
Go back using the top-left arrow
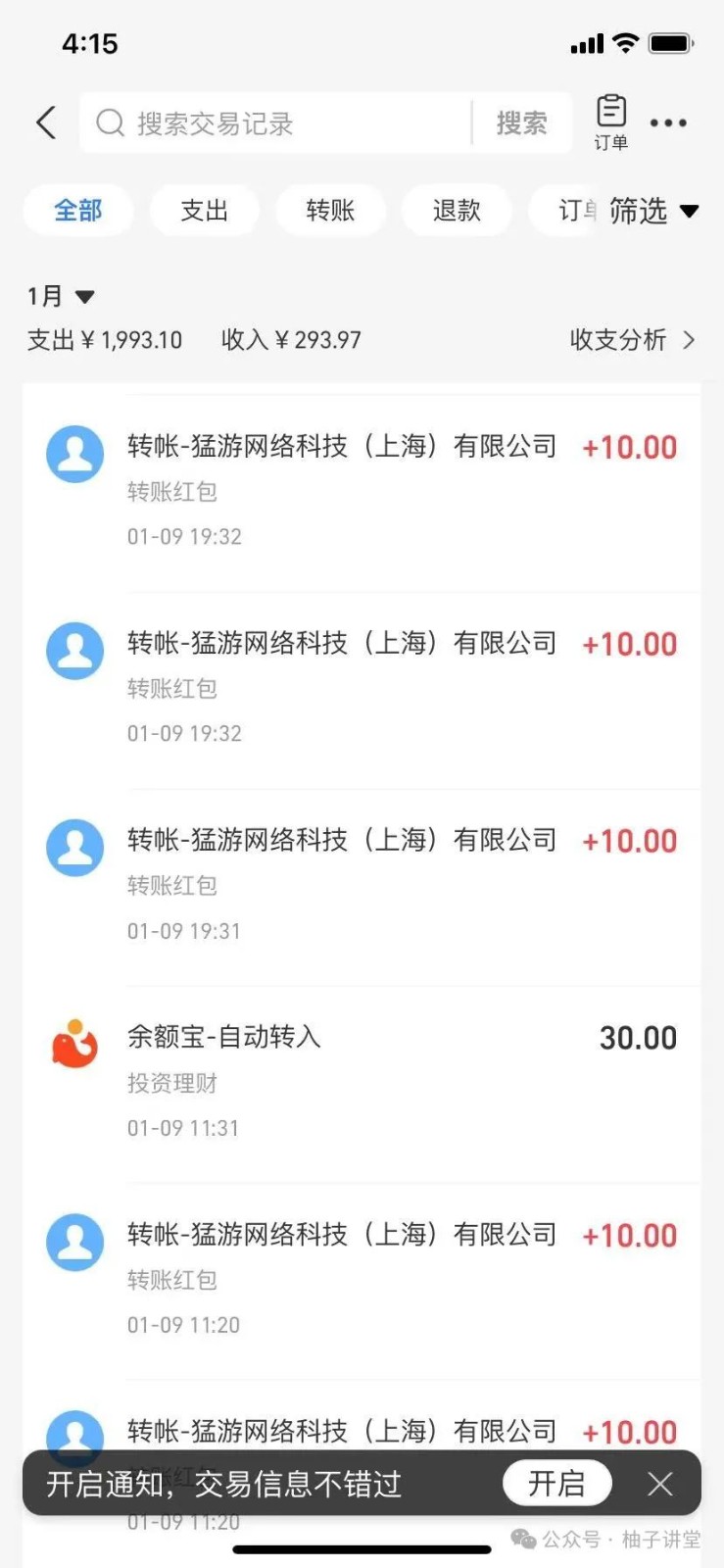coord(46,123)
